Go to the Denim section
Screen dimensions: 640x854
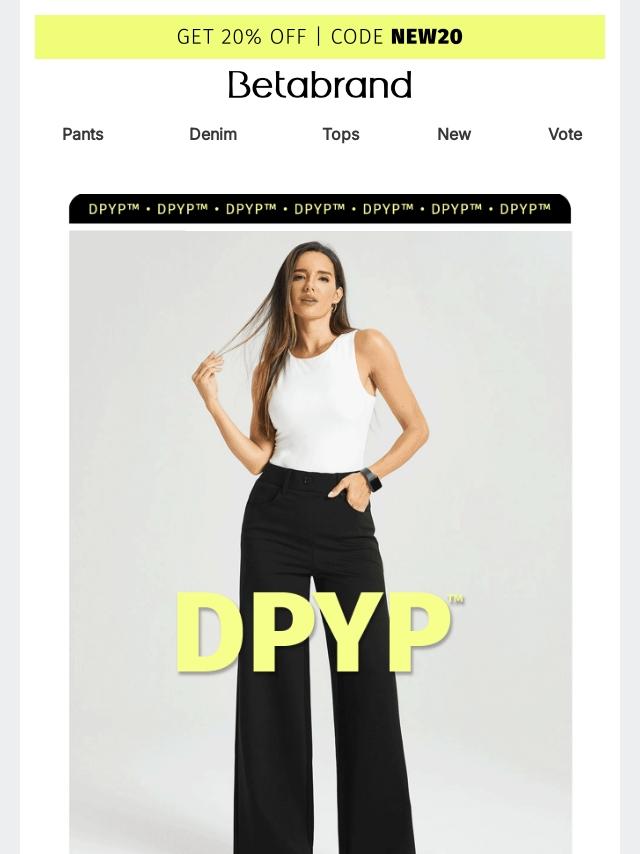pos(213,134)
